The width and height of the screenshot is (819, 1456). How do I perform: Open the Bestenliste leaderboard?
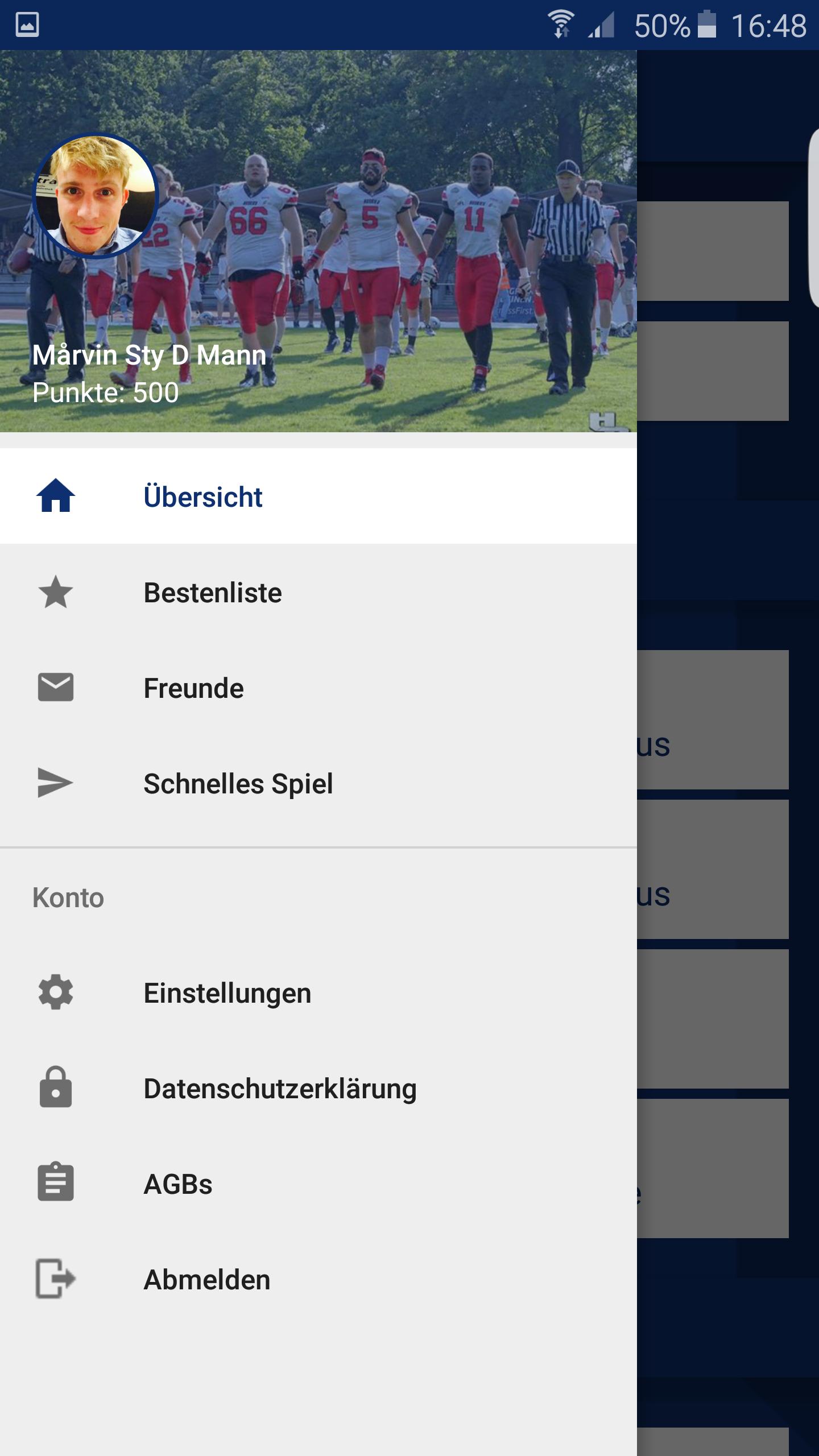click(212, 592)
